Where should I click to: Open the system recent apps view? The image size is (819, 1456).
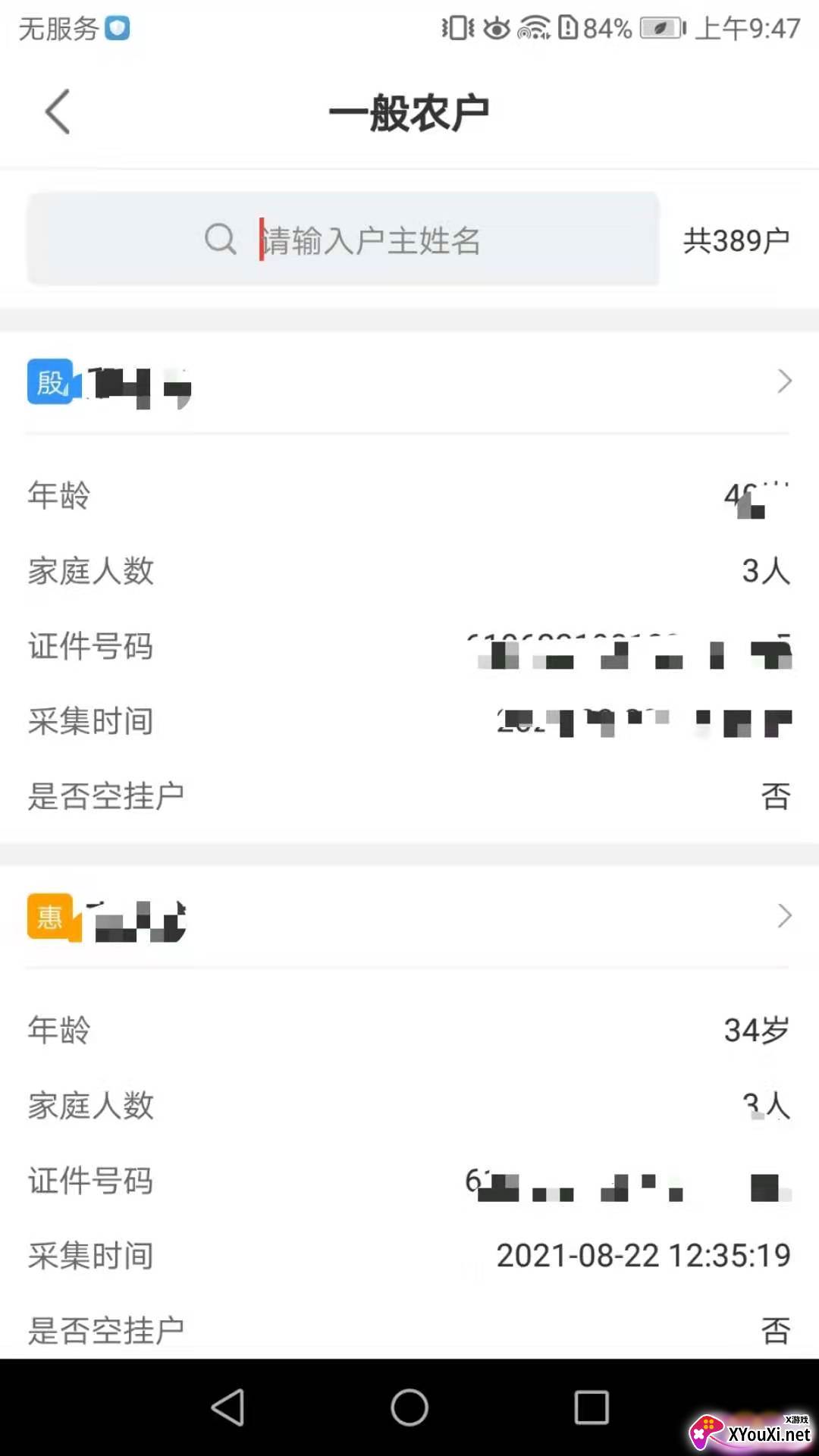coord(591,1407)
